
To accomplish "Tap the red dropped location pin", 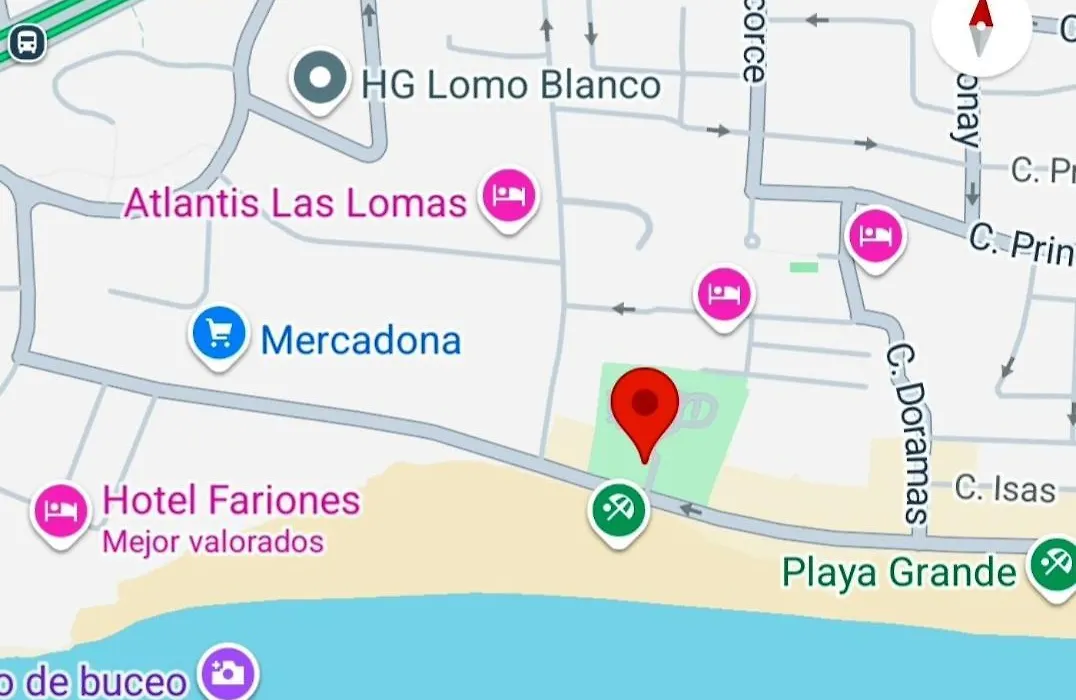I will pyautogui.click(x=646, y=406).
